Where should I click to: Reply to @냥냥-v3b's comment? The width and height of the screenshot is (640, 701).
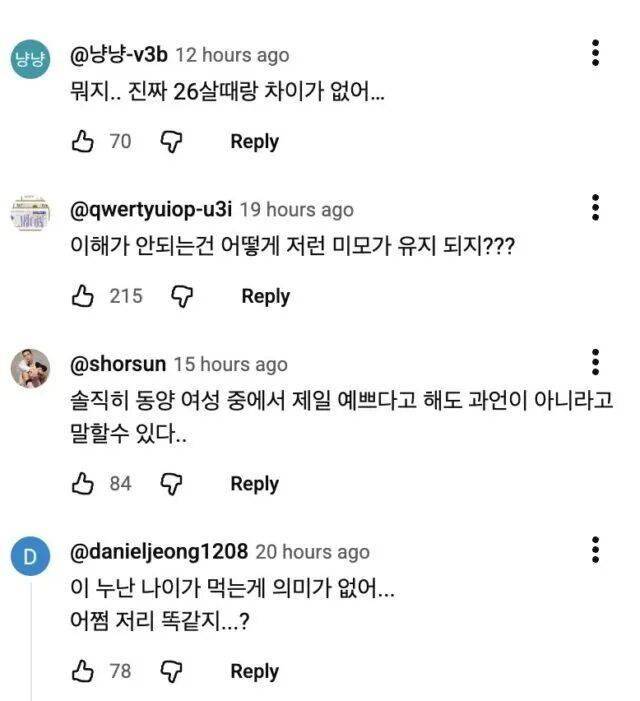[254, 141]
